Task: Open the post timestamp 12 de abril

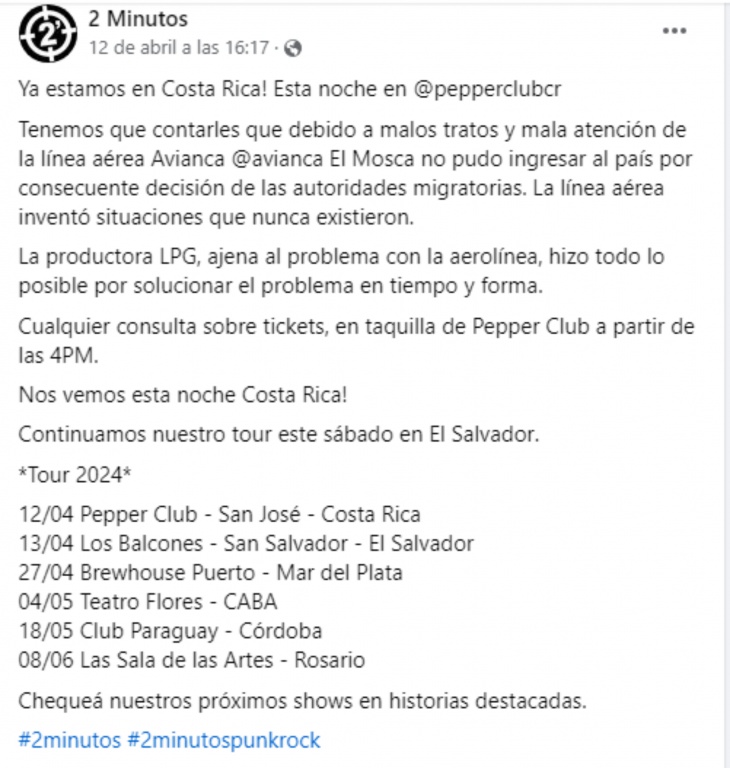Action: click(180, 47)
